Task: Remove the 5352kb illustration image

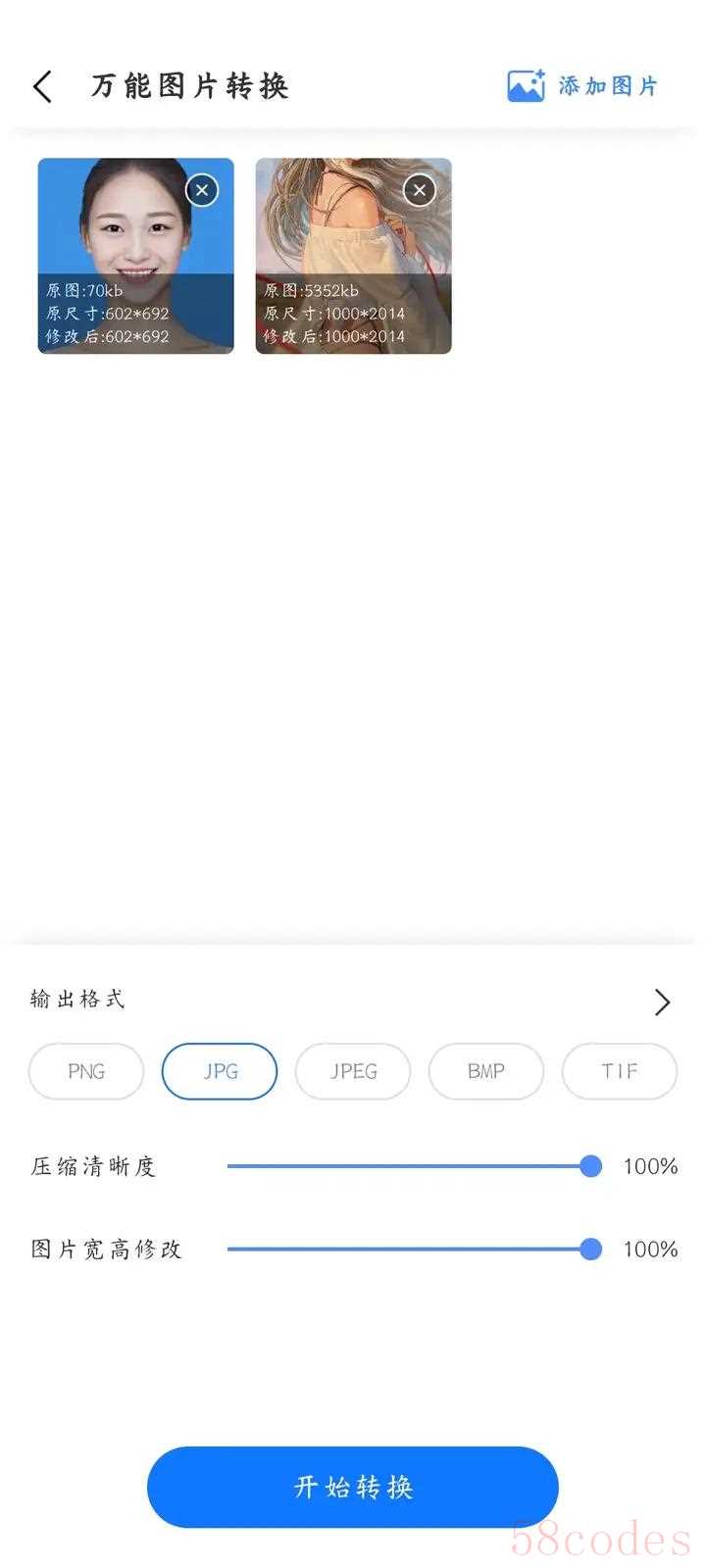Action: tap(420, 190)
